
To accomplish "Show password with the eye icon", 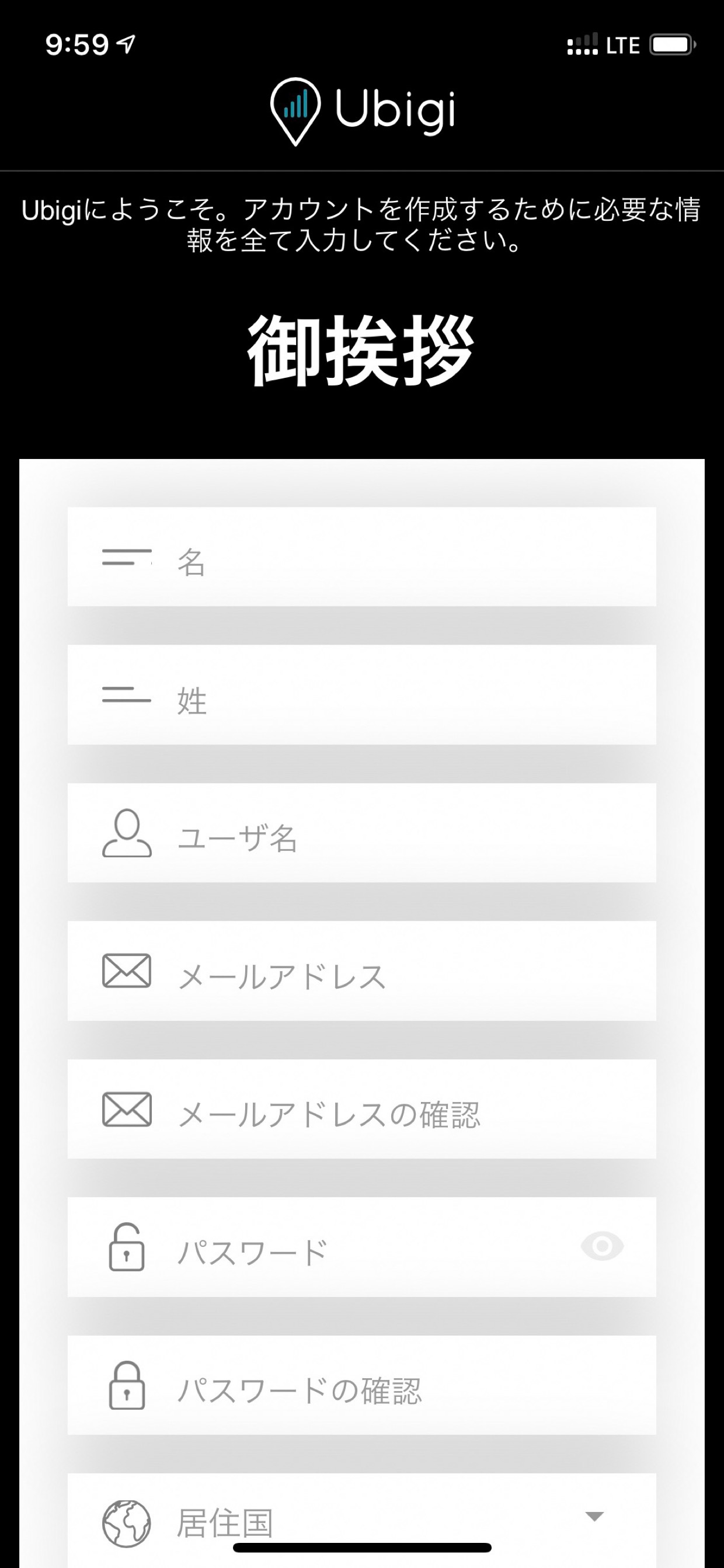I will [x=603, y=1247].
